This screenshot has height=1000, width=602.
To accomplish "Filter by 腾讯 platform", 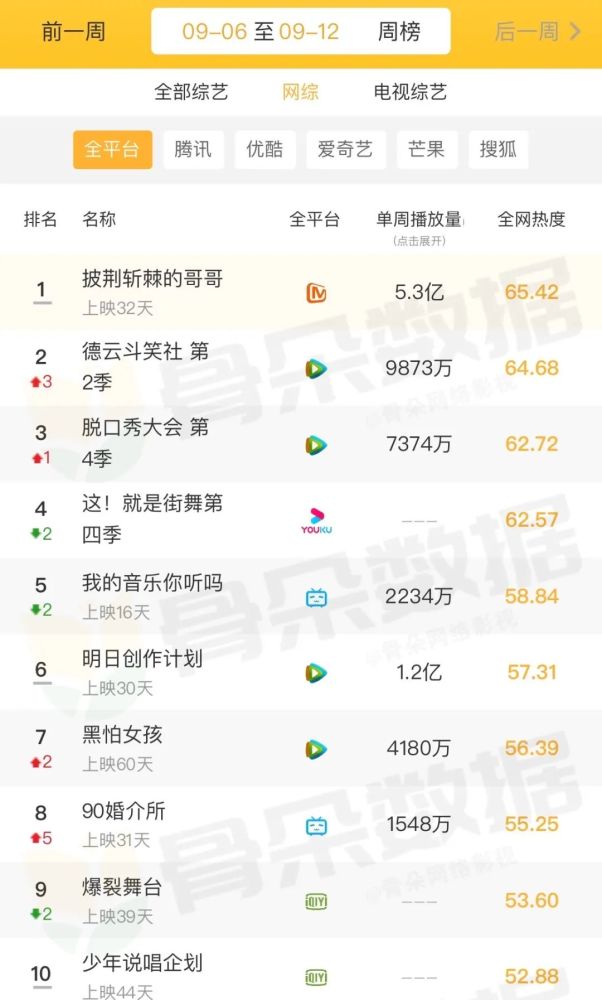I will [x=193, y=149].
